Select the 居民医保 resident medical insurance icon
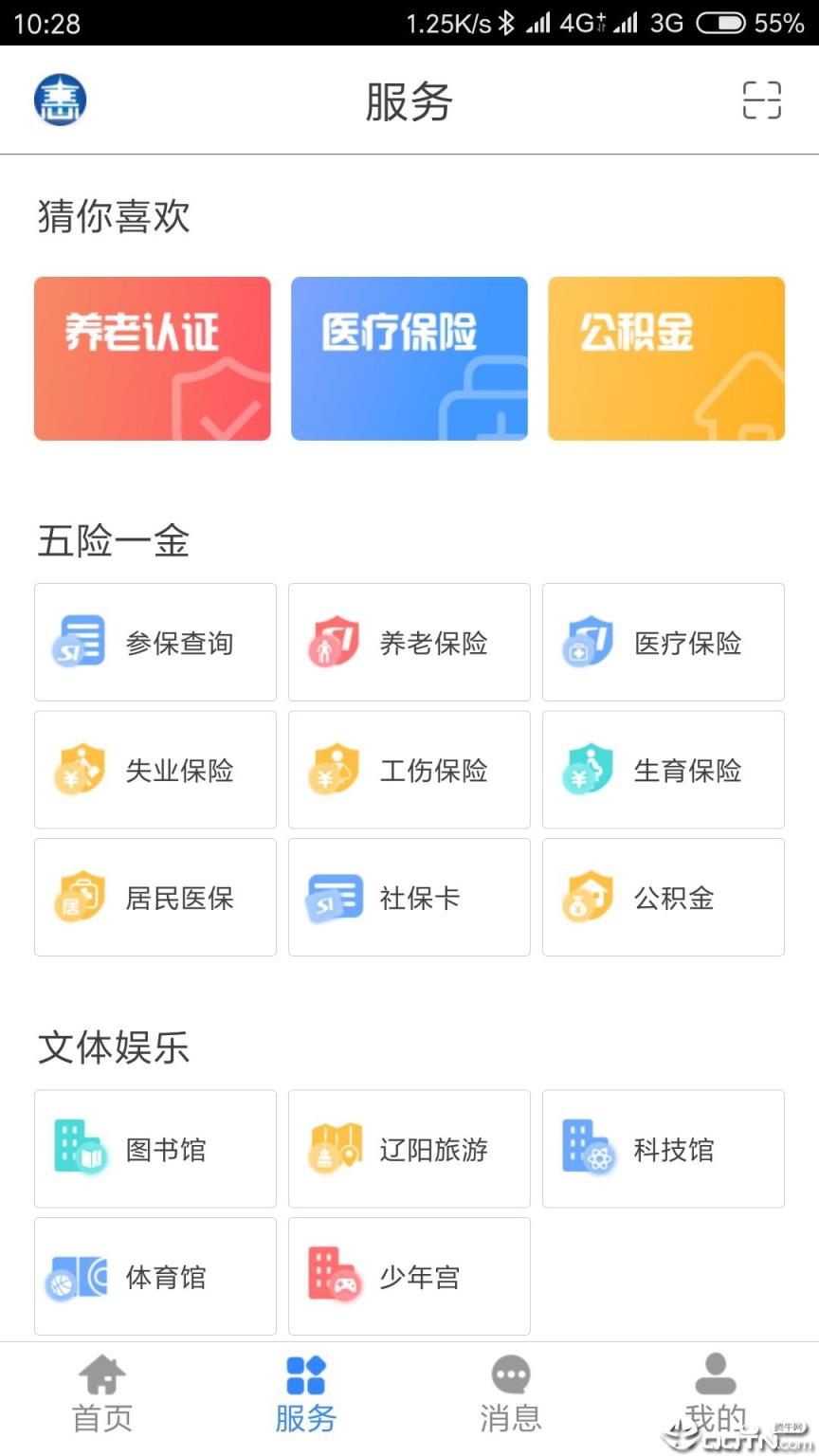 [155, 897]
